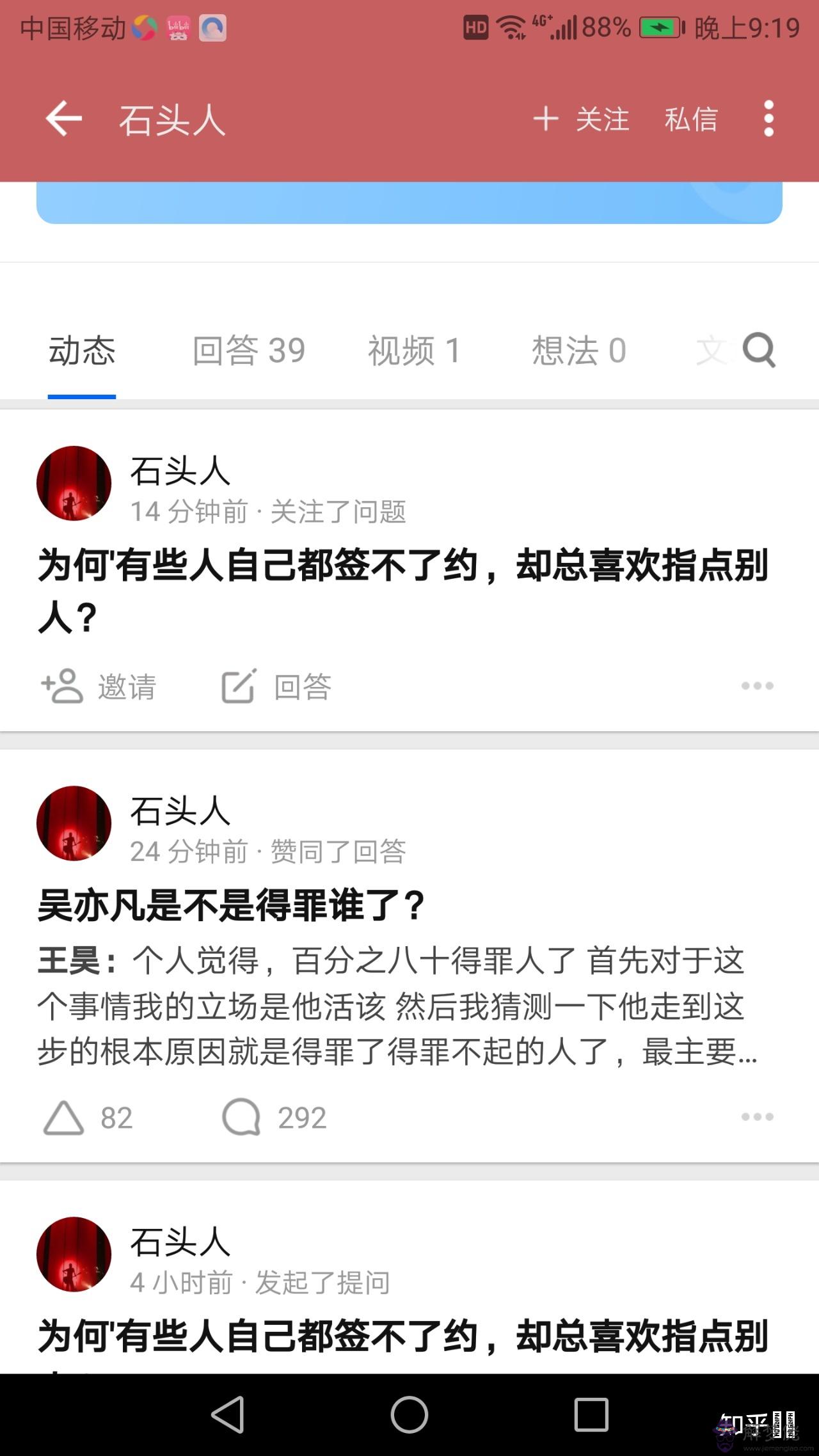Viewport: 819px width, 1456px height.
Task: Open more options on 王昊's answer card
Action: coord(758,1117)
